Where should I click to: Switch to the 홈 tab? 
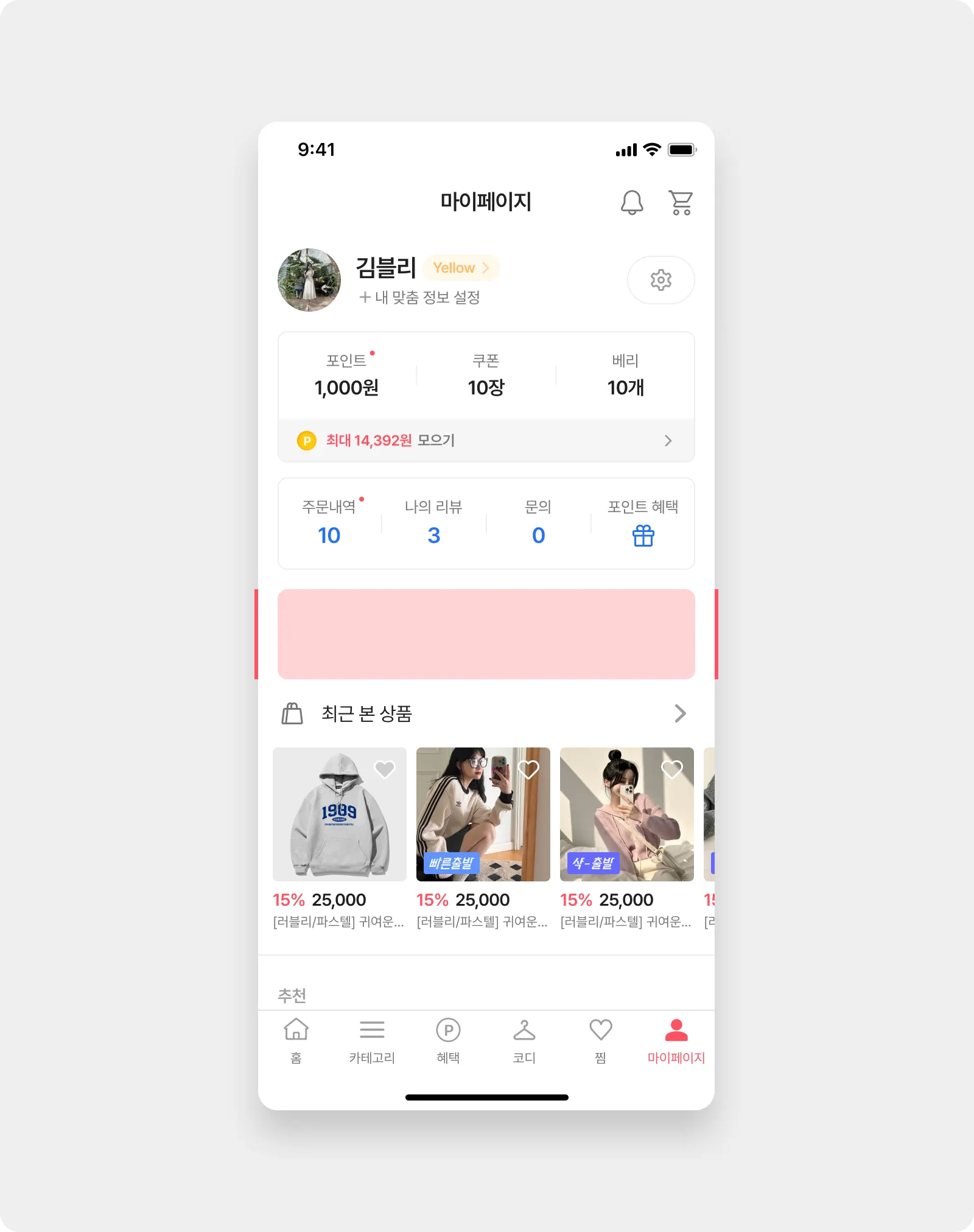296,1040
